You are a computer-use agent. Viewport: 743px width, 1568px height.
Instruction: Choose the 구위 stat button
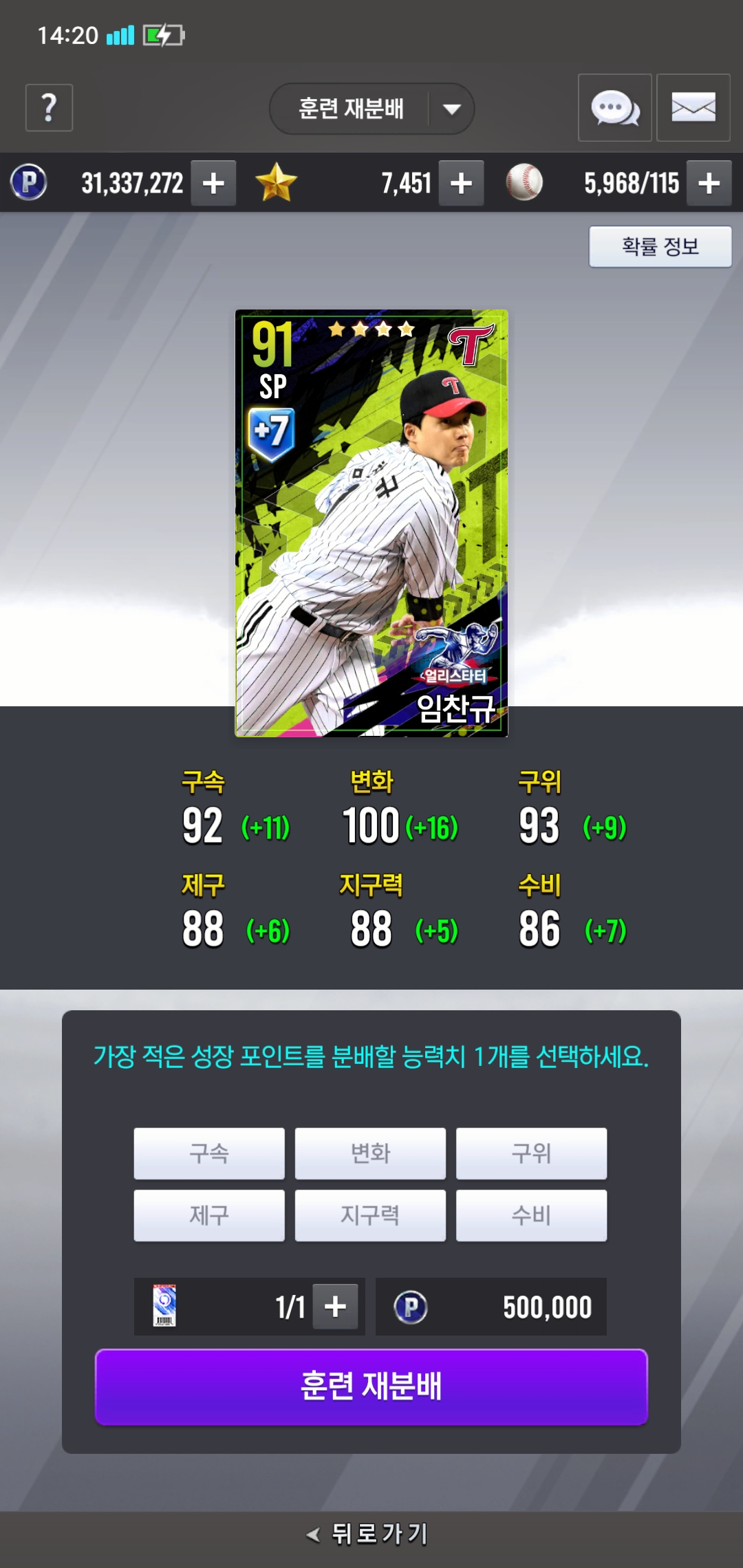pyautogui.click(x=531, y=1153)
